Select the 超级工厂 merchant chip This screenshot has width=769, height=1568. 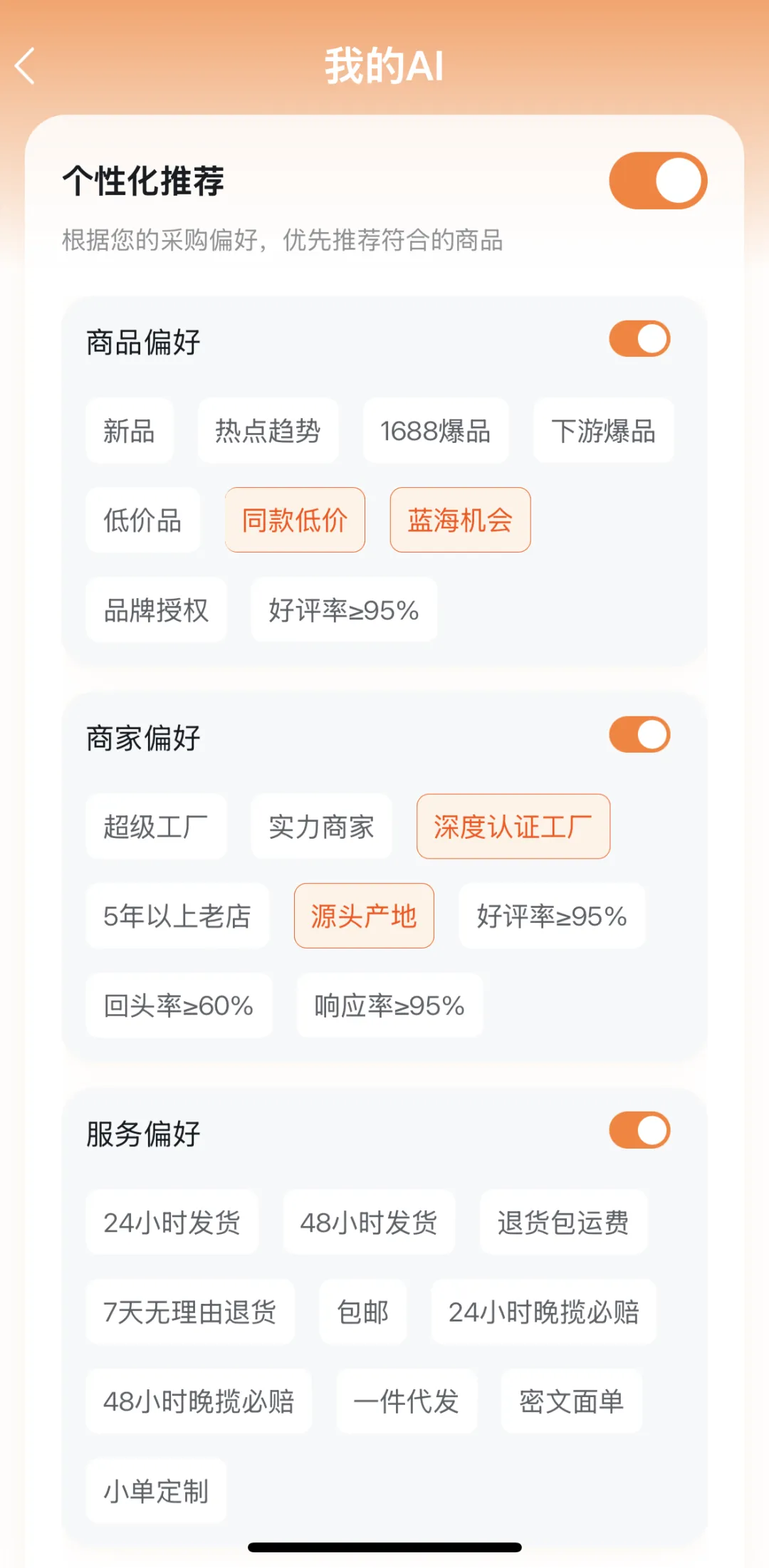(x=156, y=827)
